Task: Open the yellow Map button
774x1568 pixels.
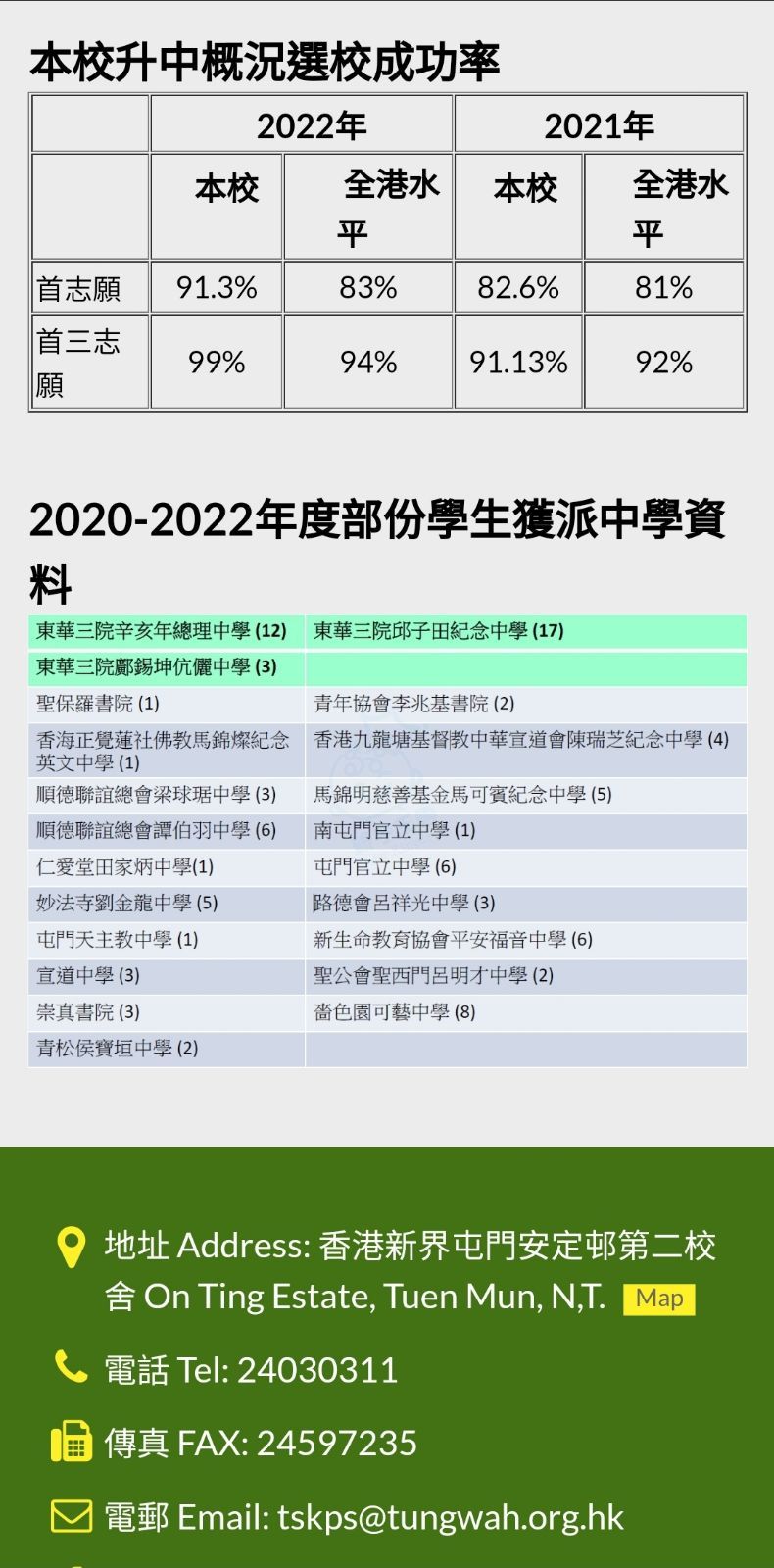Action: click(x=658, y=1298)
